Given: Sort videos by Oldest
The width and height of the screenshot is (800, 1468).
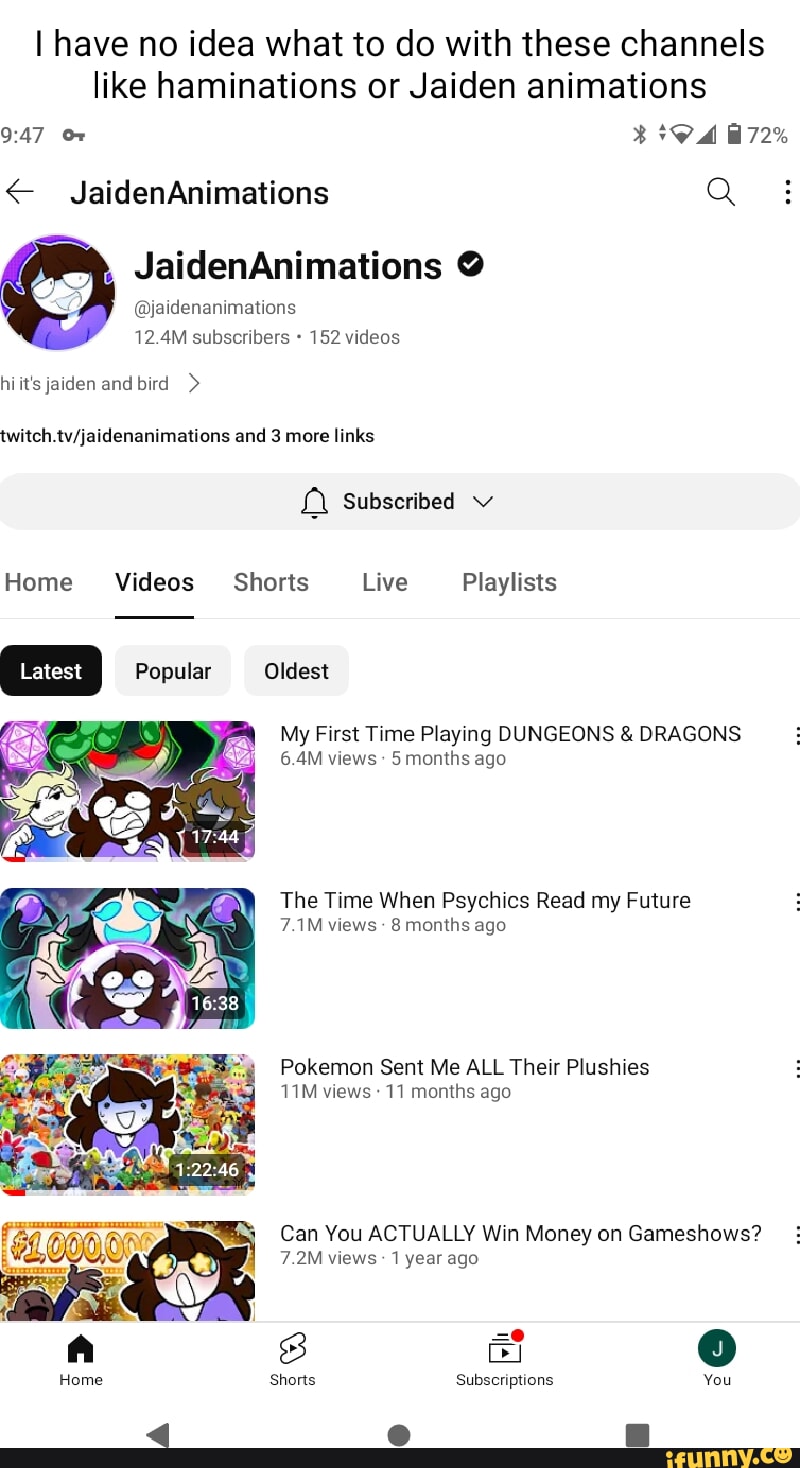Looking at the screenshot, I should (x=296, y=671).
